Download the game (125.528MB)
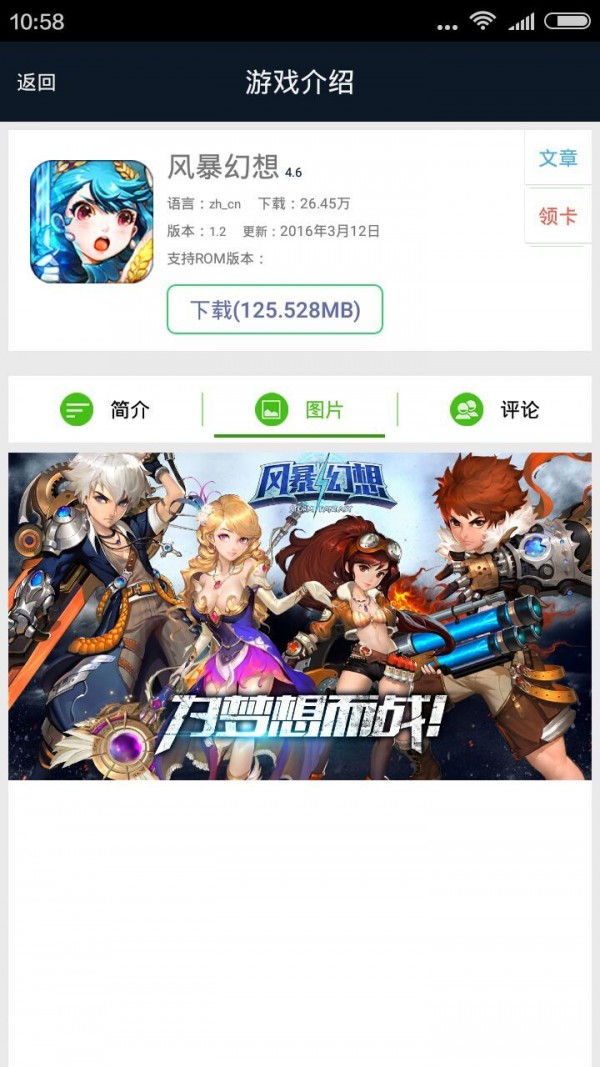This screenshot has height=1067, width=600. pyautogui.click(x=274, y=310)
